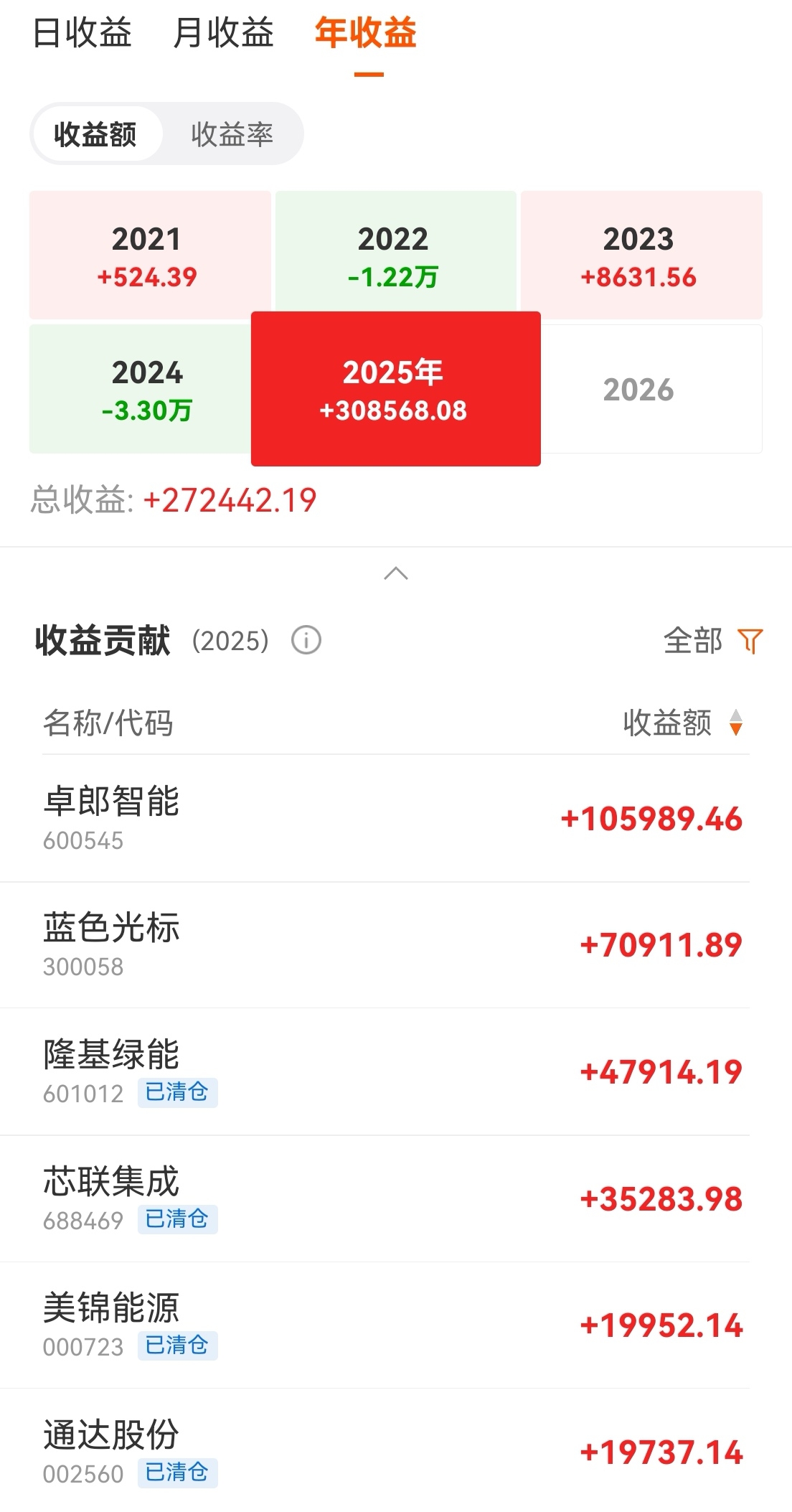This screenshot has height=1512, width=792.
Task: Select the 2024 year tile
Action: 141,389
